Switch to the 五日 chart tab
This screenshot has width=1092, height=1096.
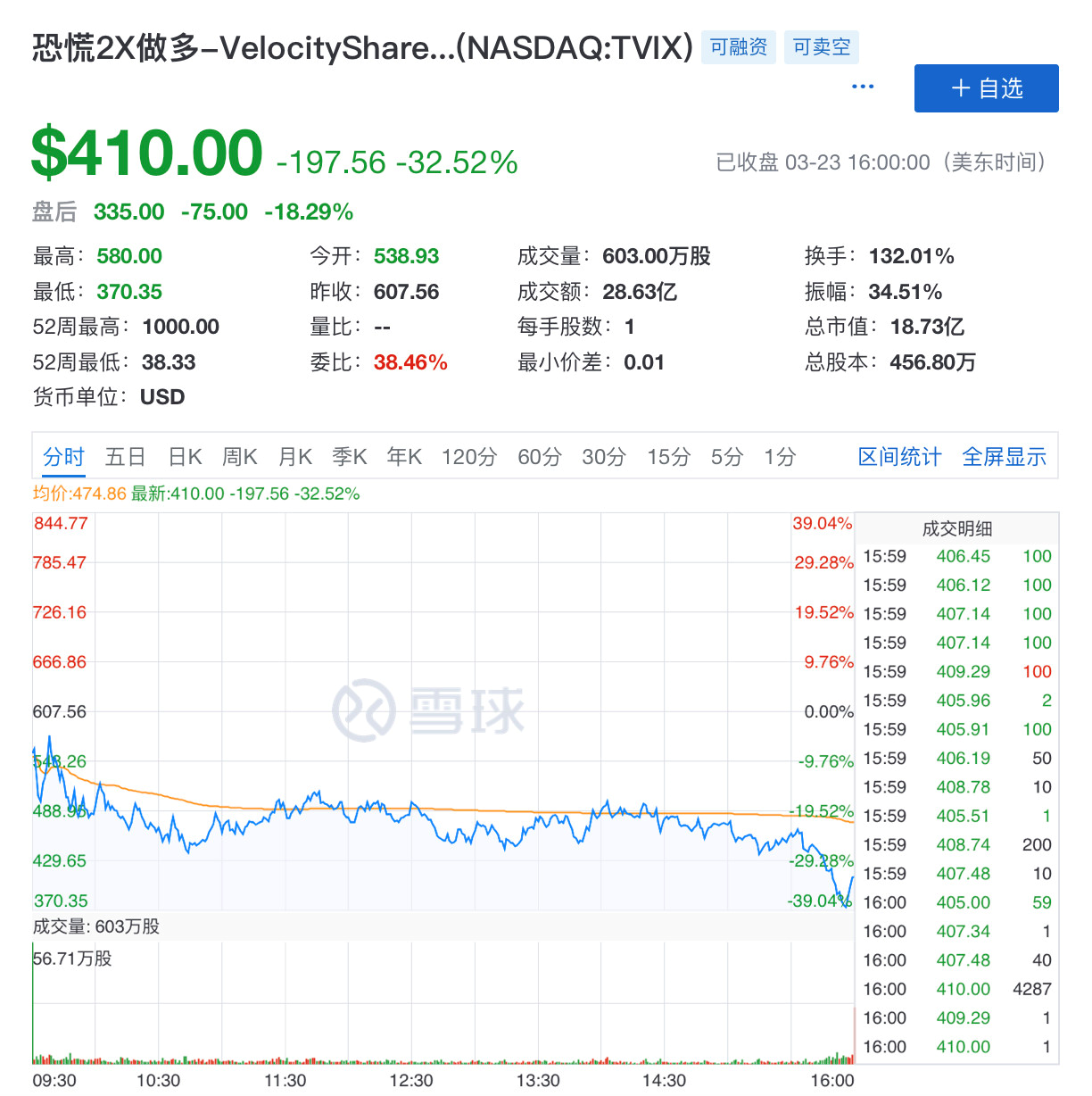[125, 457]
